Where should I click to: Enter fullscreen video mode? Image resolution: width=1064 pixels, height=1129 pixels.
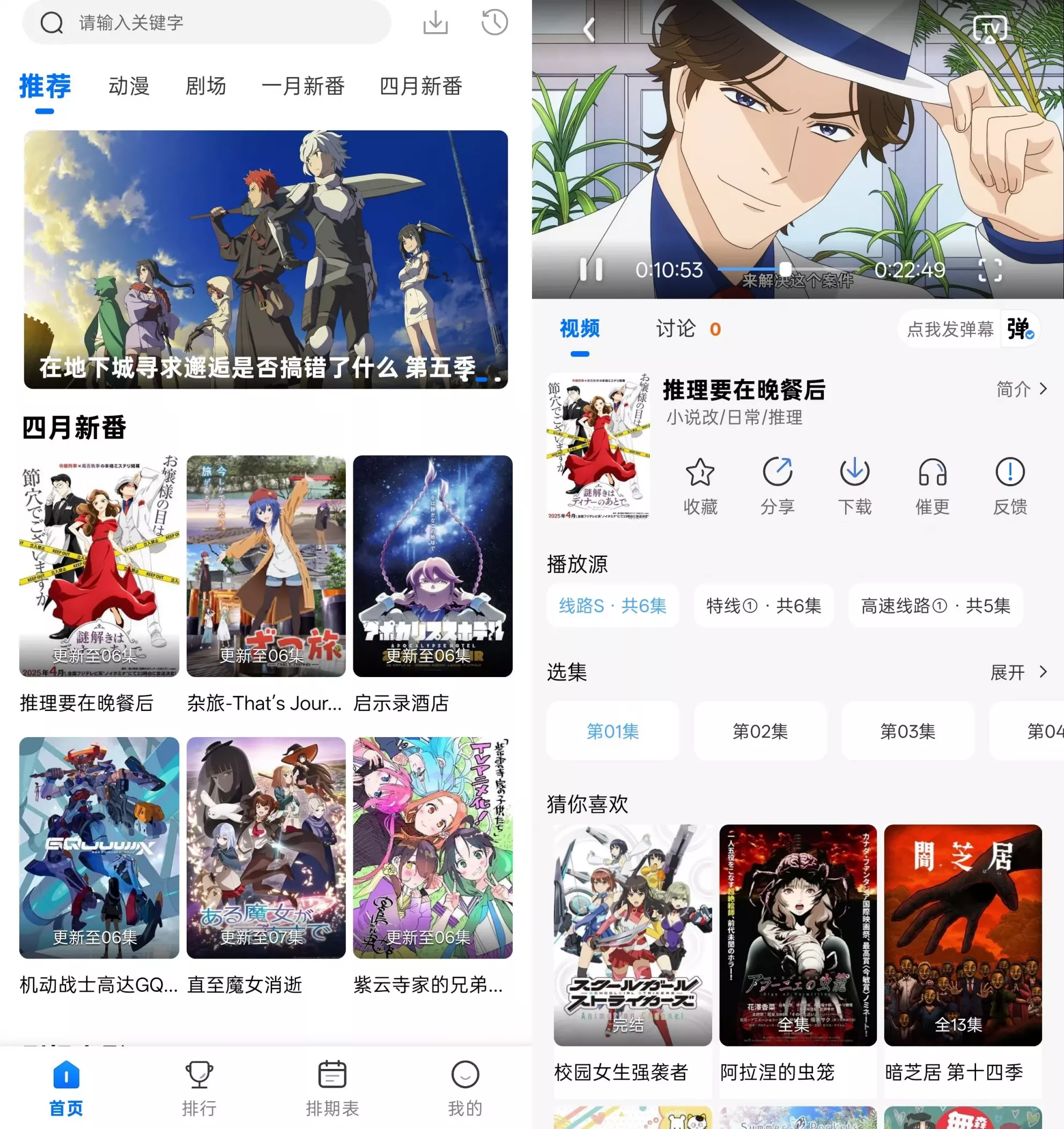(x=989, y=270)
